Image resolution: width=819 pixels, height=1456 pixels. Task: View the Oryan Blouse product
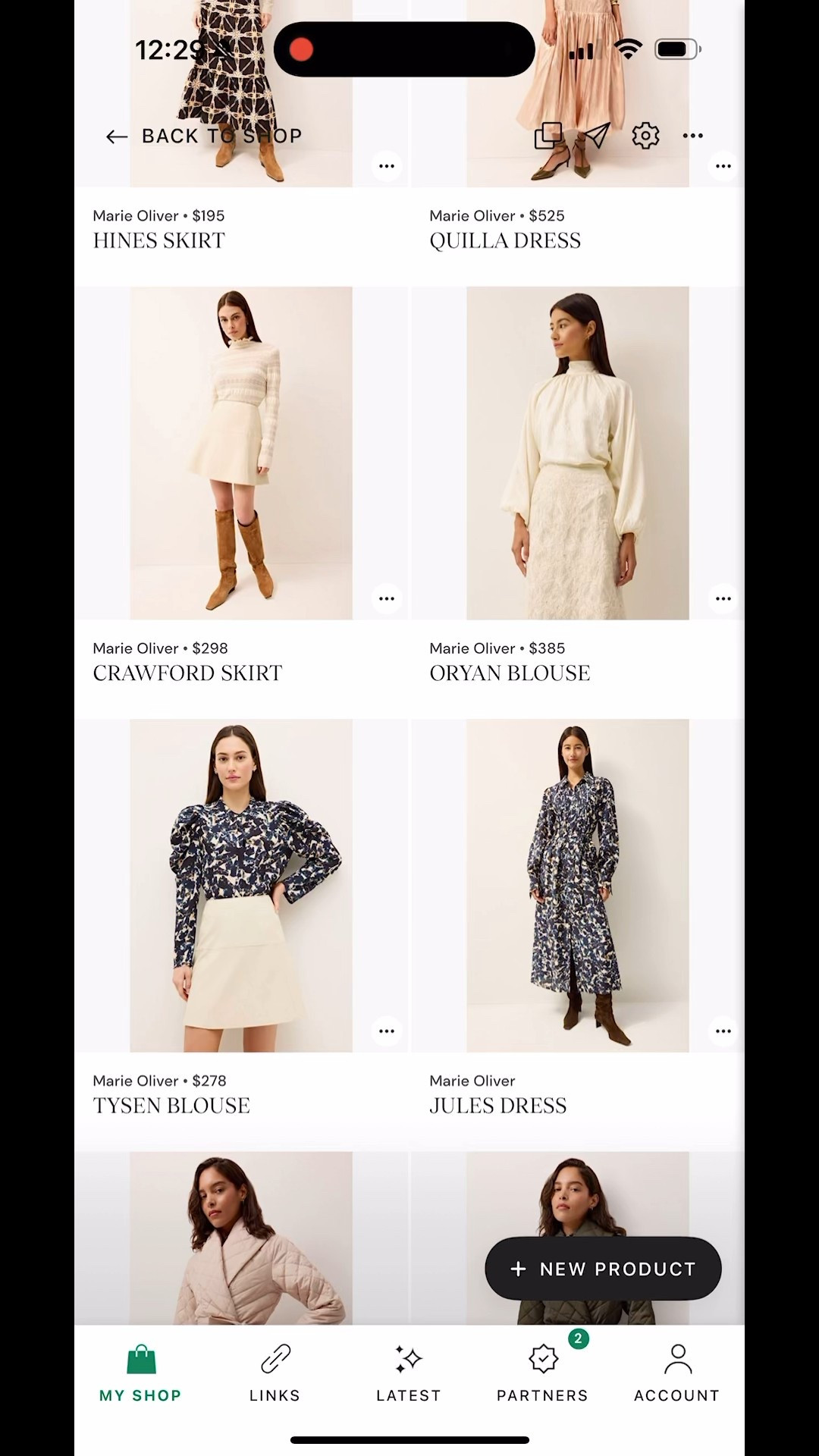coord(578,453)
